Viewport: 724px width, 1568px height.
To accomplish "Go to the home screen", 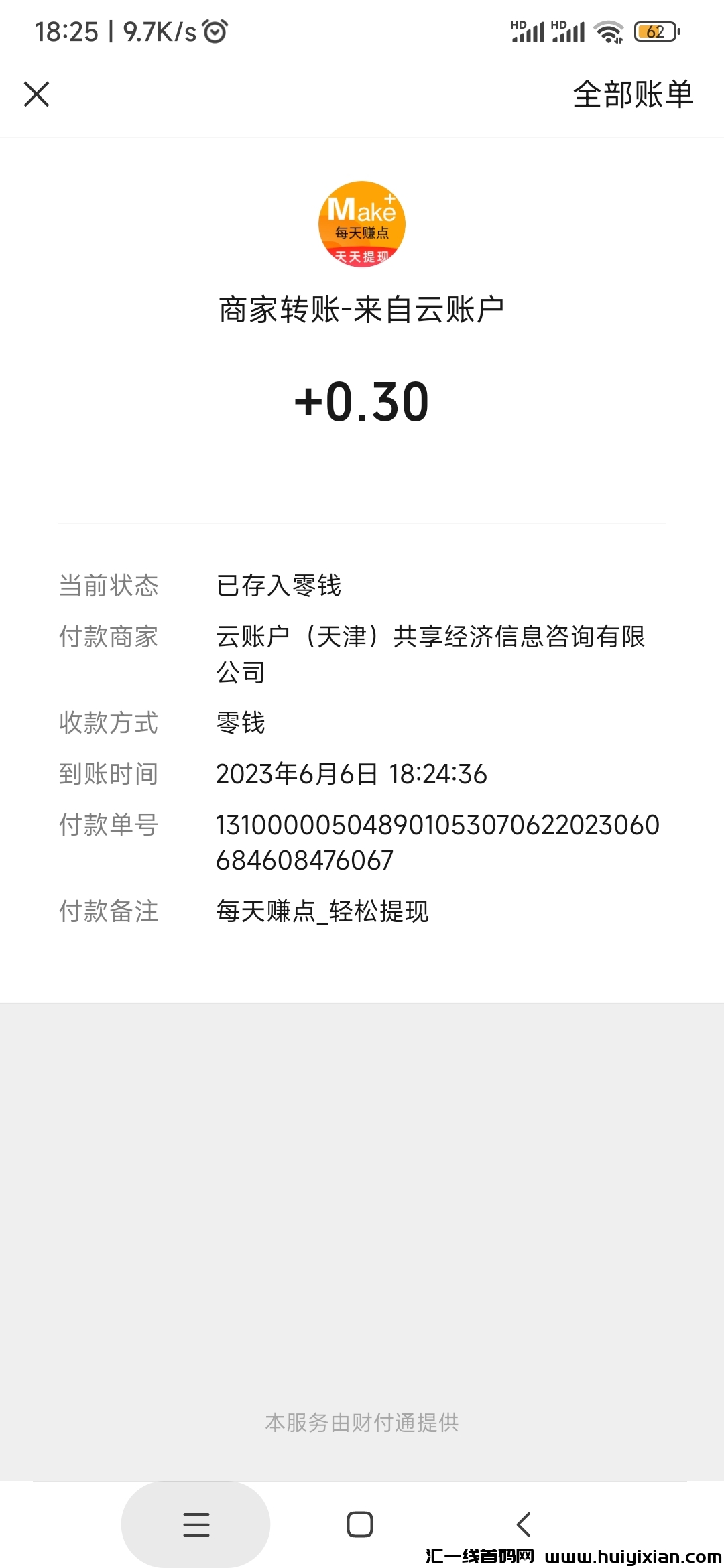I will point(360,1524).
